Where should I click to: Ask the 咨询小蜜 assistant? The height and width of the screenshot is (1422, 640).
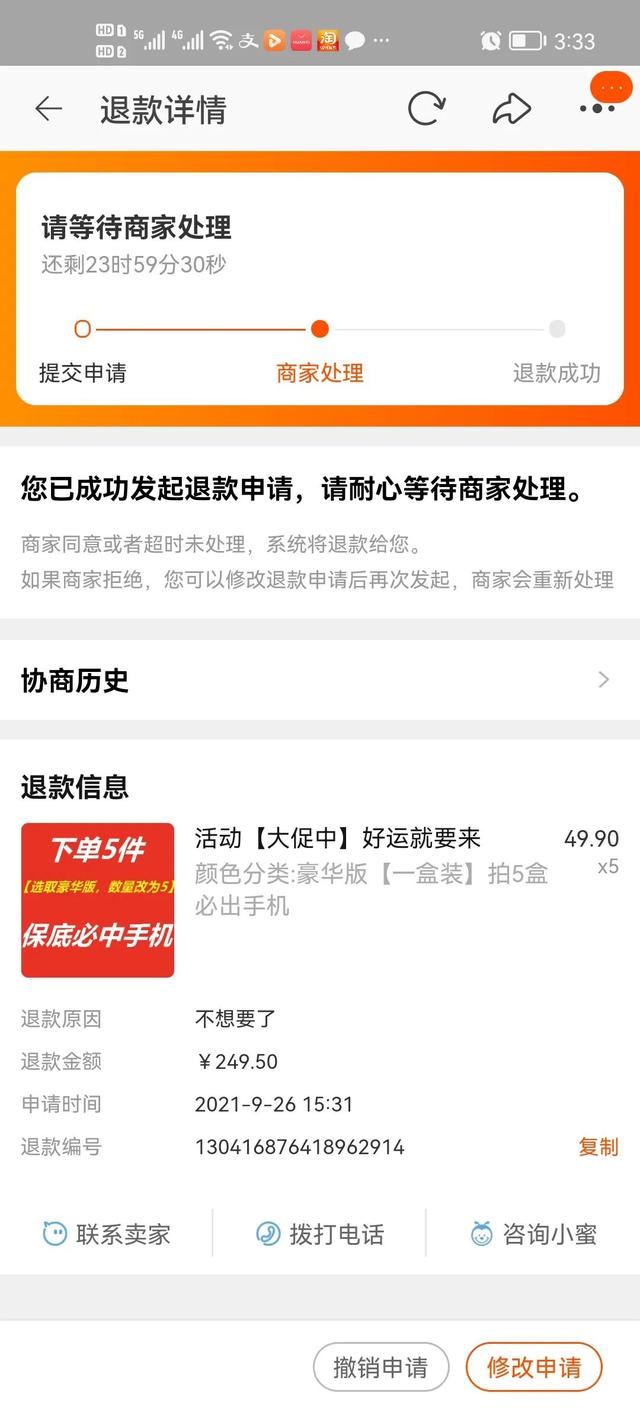pos(534,1234)
